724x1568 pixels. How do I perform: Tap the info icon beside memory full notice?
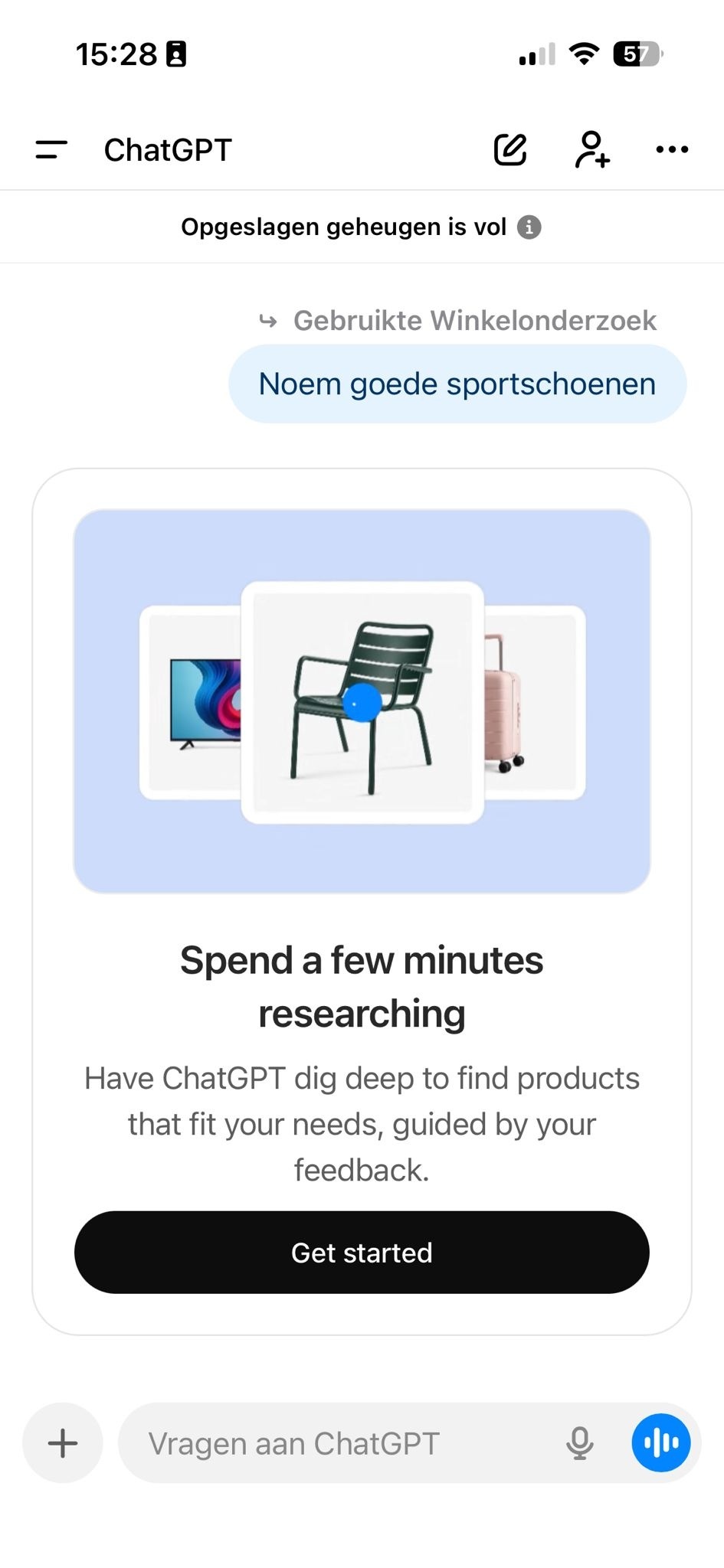click(529, 227)
